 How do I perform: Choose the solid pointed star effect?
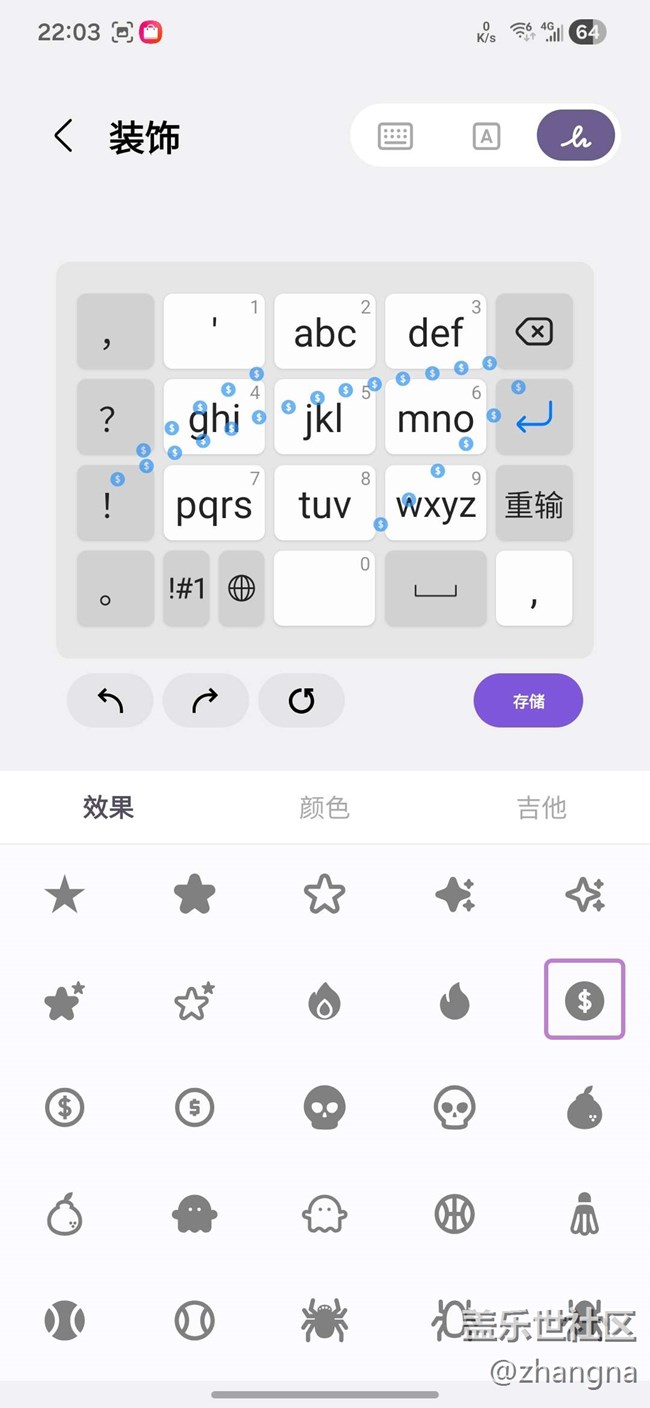coord(65,894)
